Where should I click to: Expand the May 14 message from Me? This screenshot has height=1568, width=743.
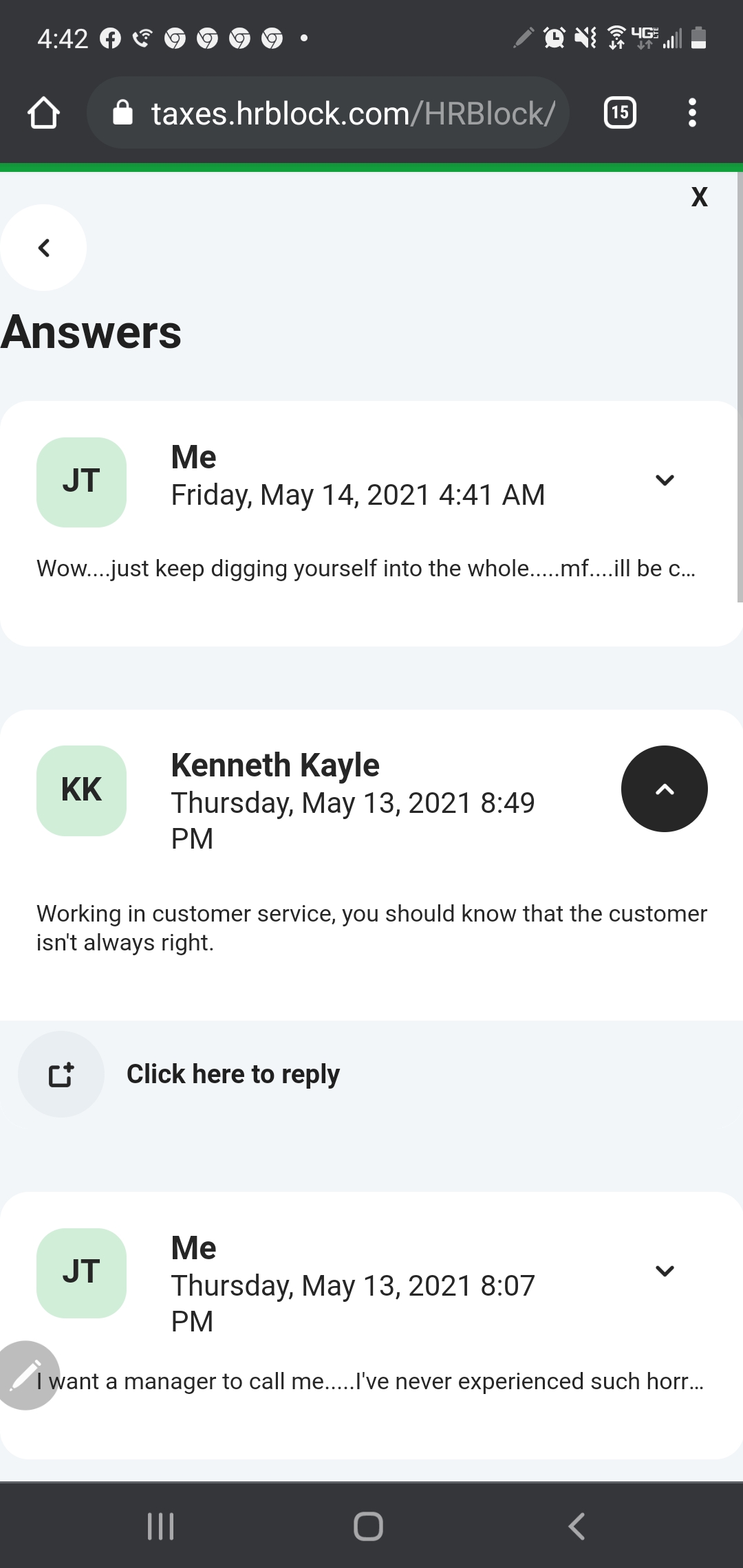(x=663, y=480)
